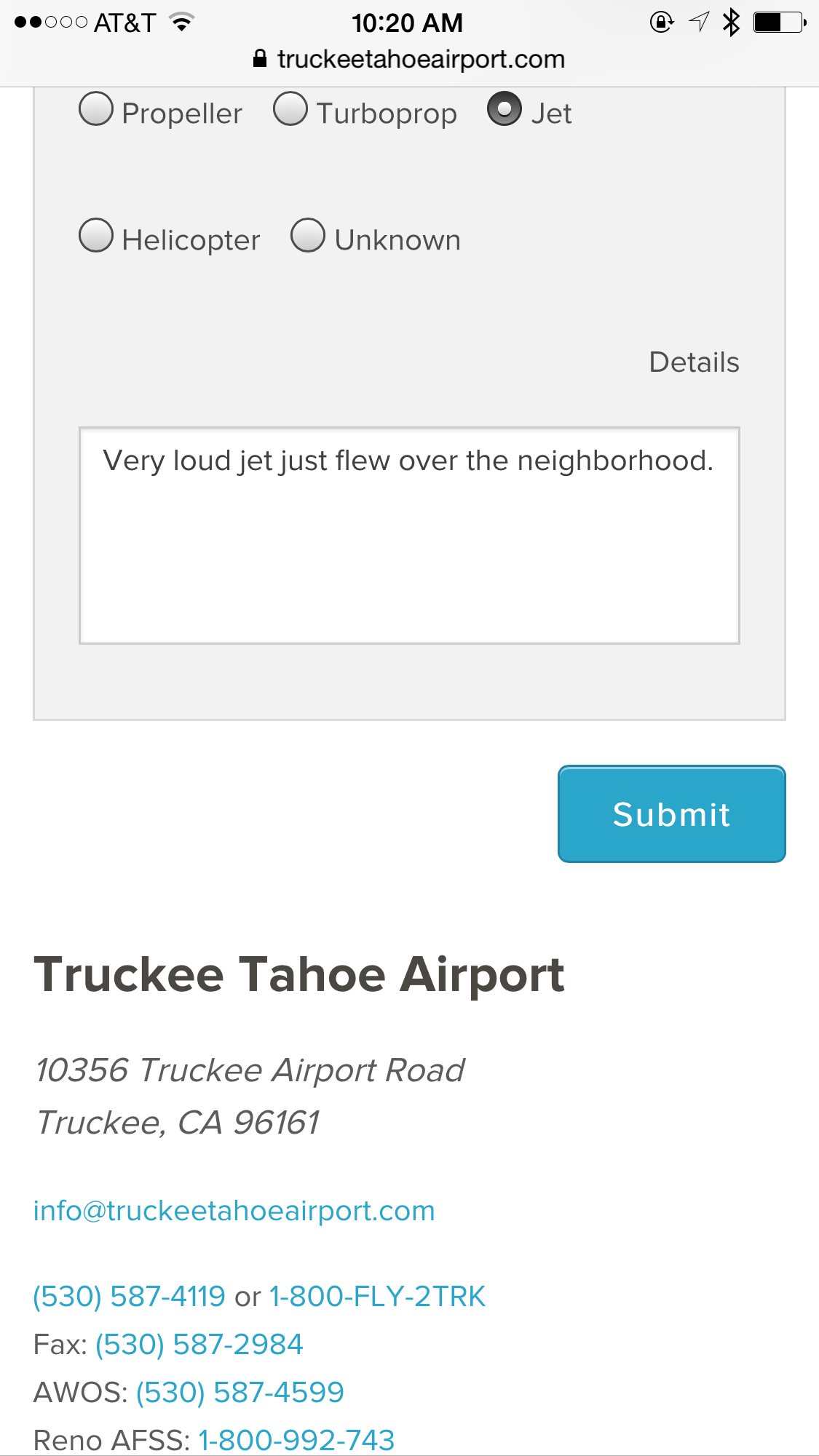Viewport: 819px width, 1456px height.
Task: Dial 1-800-FLY-2TRK
Action: (x=377, y=1296)
